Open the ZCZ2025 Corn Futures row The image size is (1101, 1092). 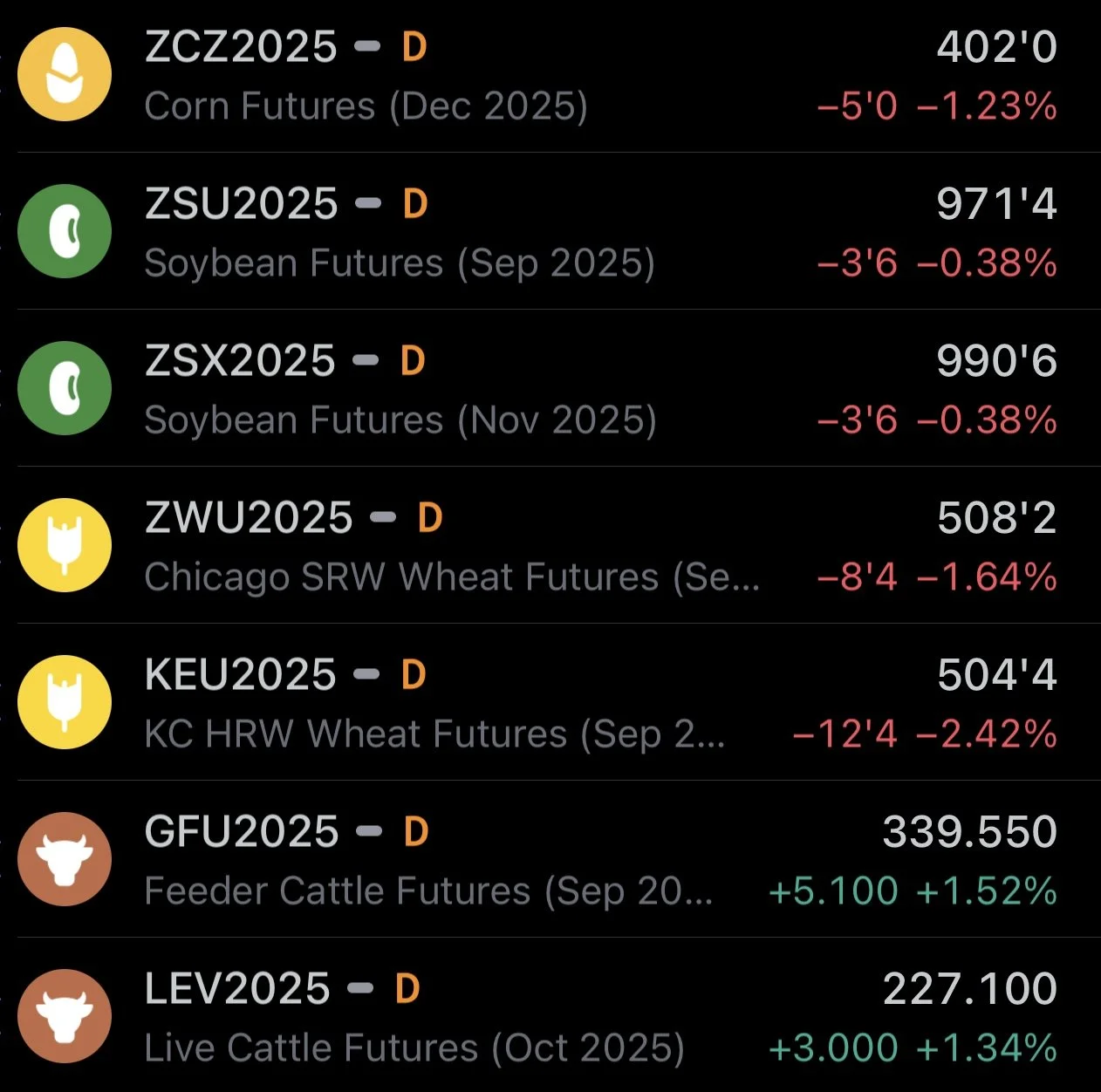coord(550,76)
